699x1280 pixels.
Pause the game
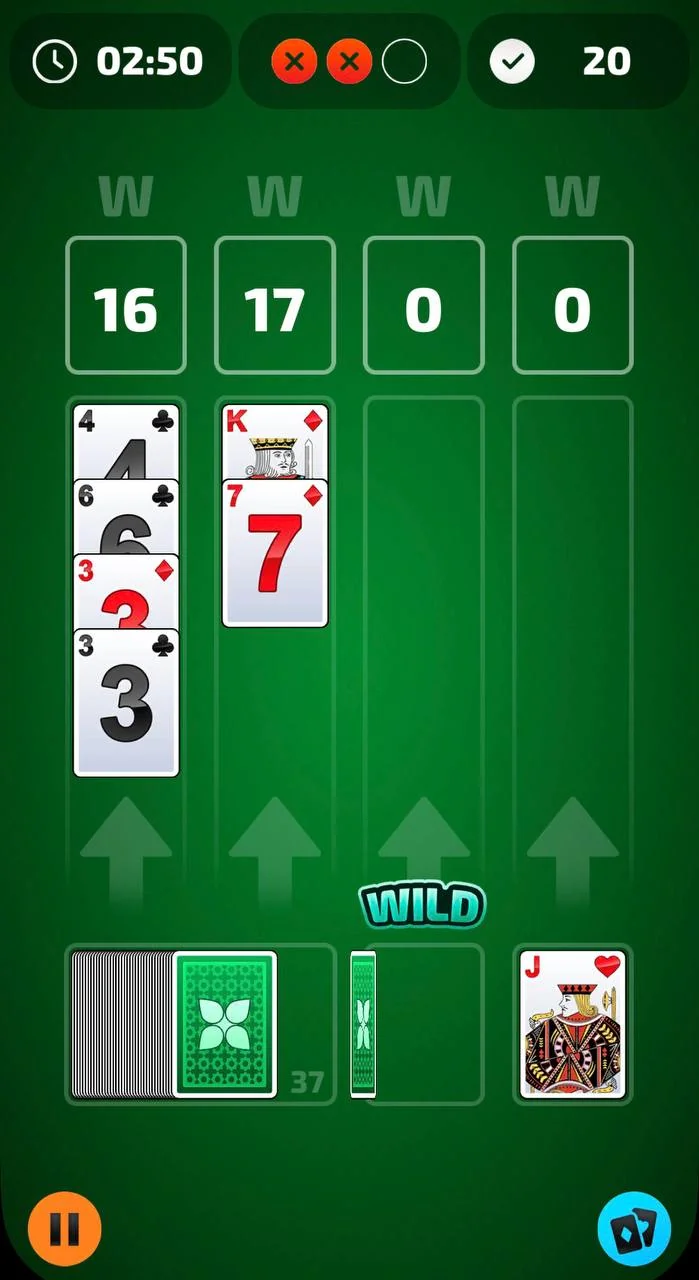64,1227
